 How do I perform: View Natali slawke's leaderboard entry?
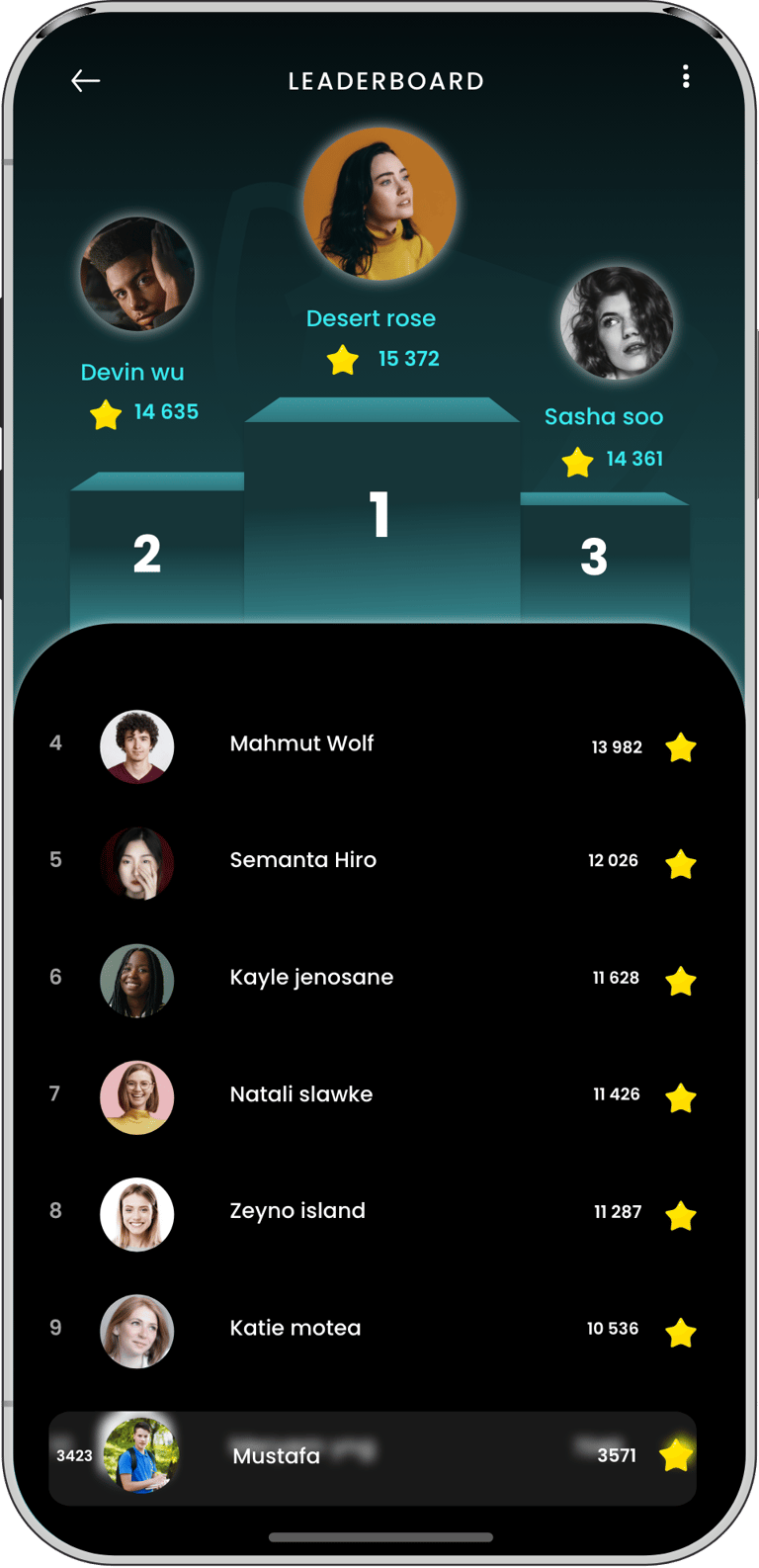(374, 1095)
